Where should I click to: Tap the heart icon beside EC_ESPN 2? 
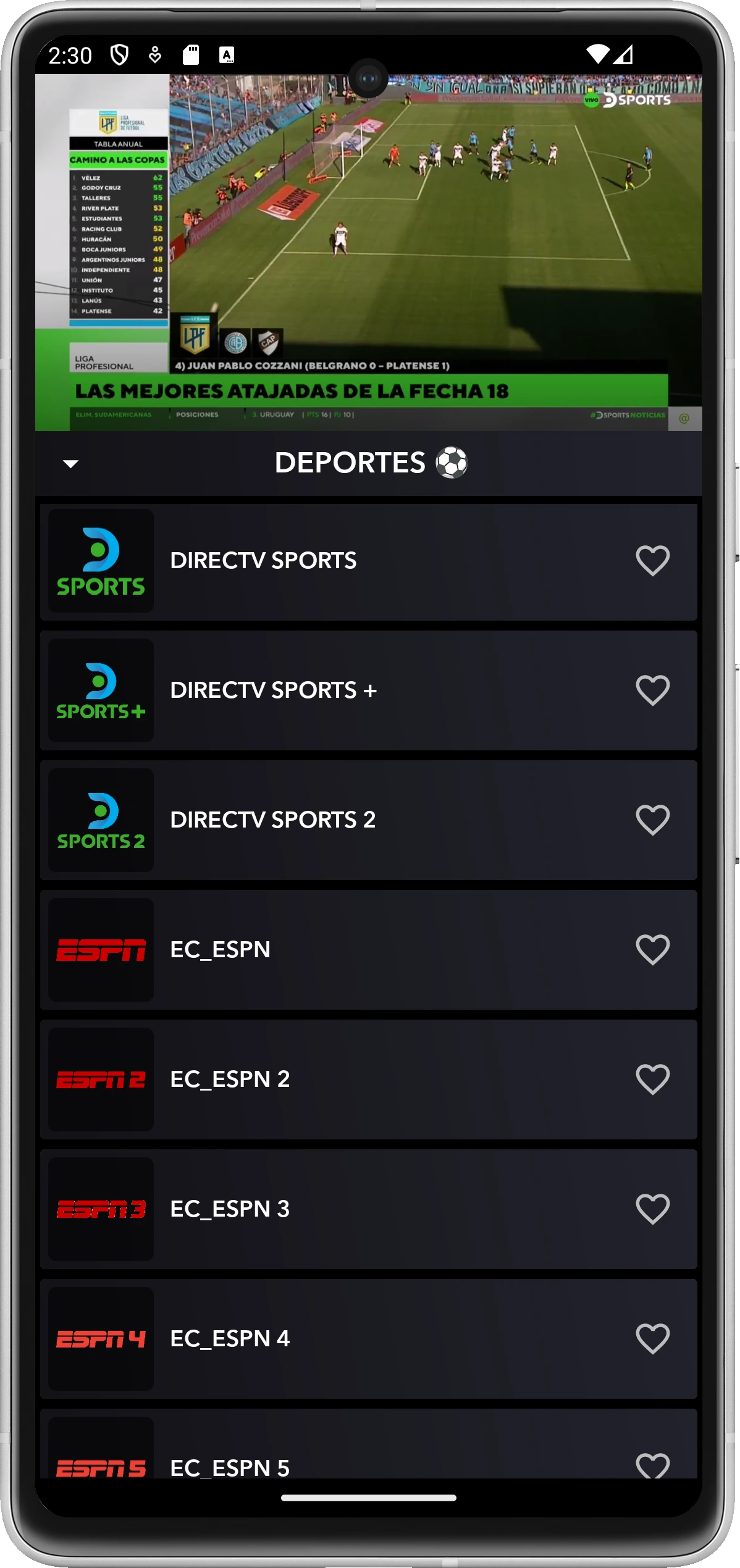652,1080
